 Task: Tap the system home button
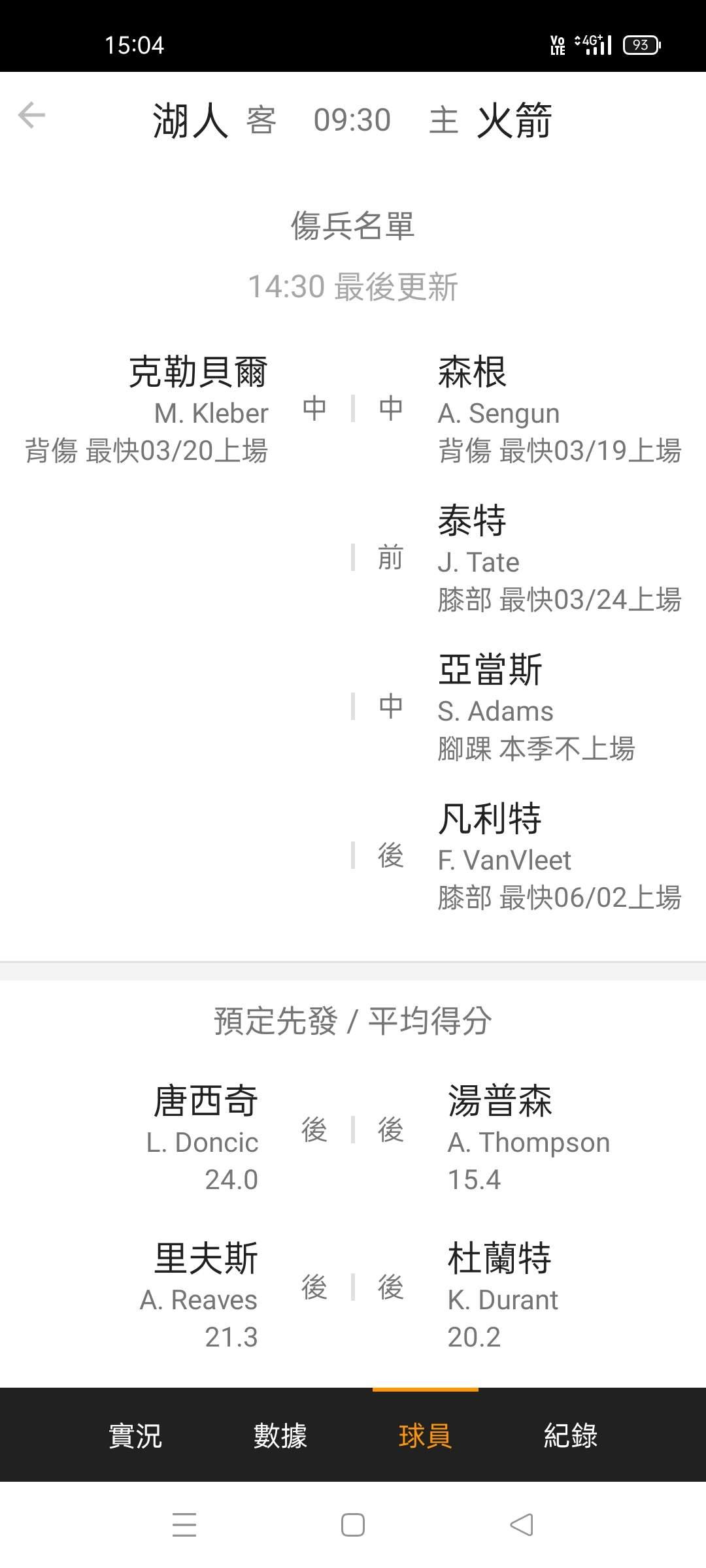click(353, 1525)
